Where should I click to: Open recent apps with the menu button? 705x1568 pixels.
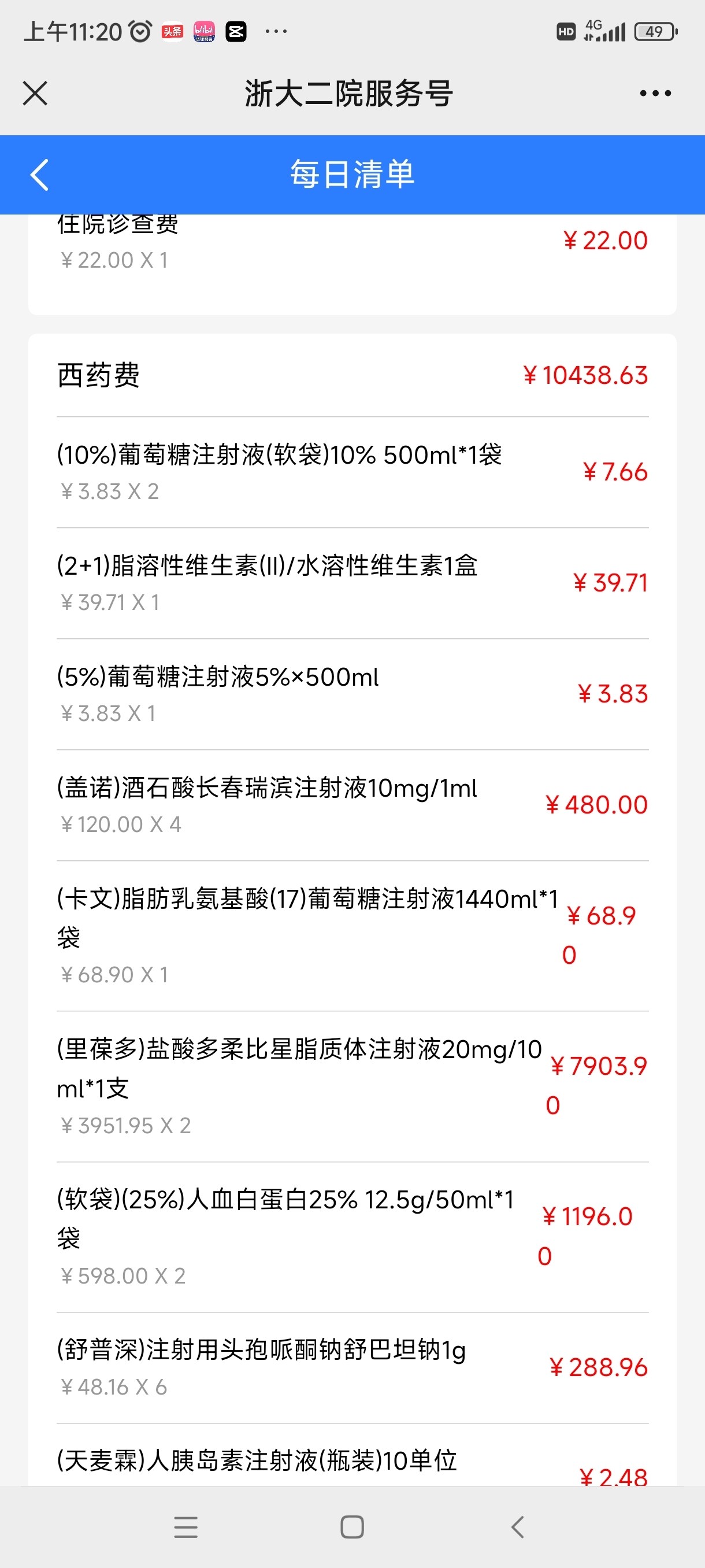(x=185, y=1526)
